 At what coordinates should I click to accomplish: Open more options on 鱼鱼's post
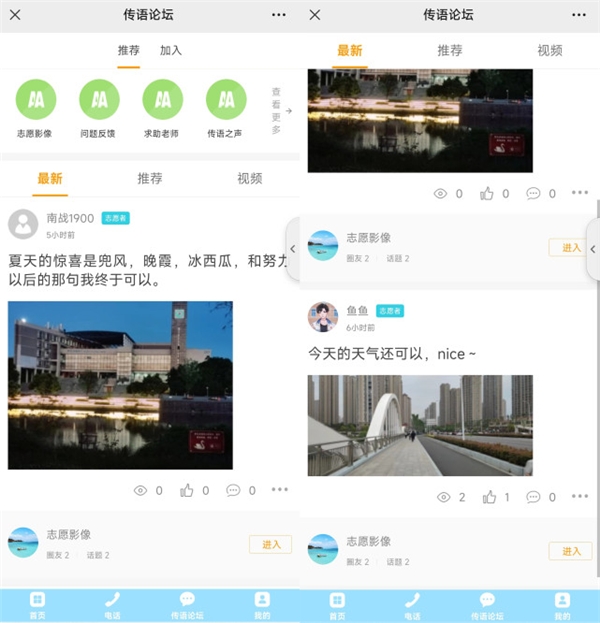[x=579, y=497]
